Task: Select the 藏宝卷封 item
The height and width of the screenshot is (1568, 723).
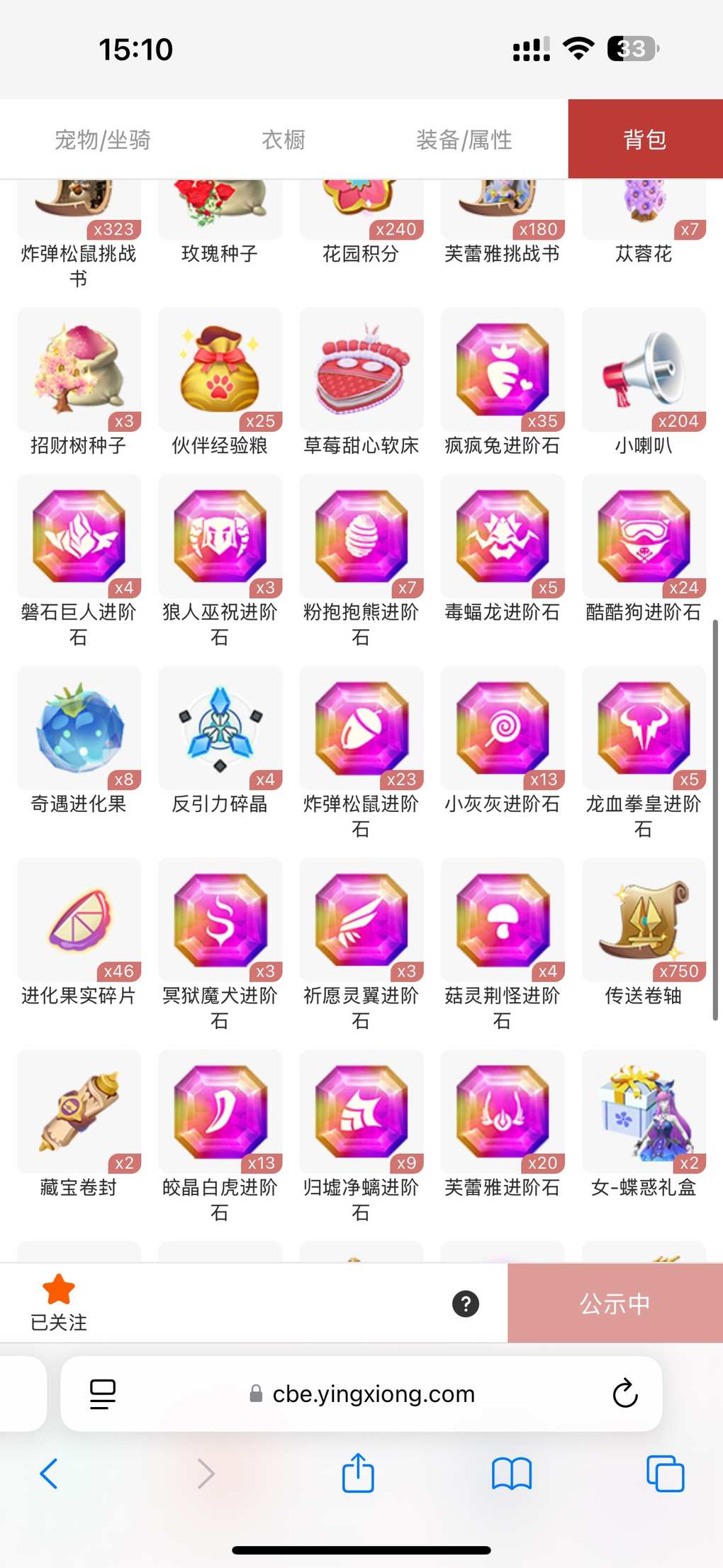Action: tap(79, 1111)
